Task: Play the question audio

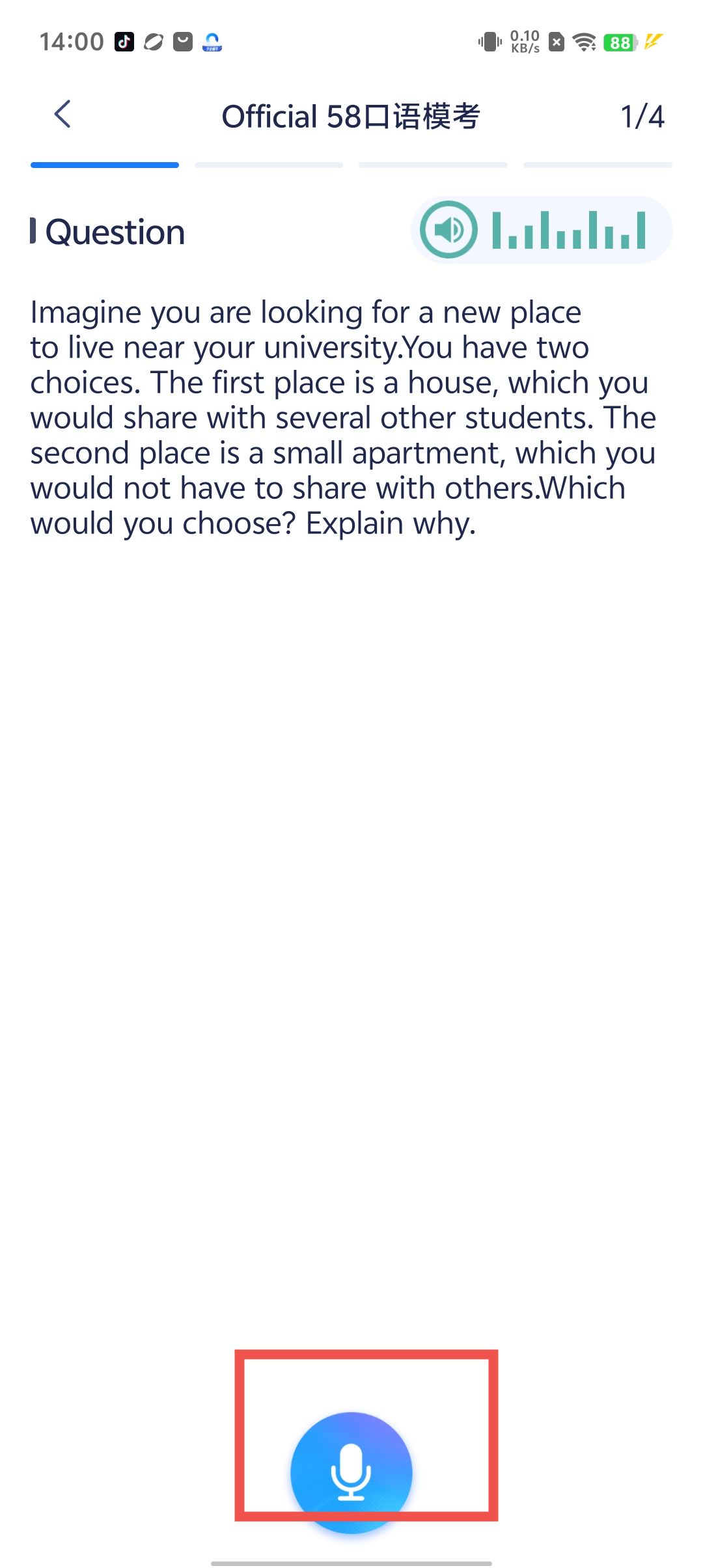Action: (448, 230)
